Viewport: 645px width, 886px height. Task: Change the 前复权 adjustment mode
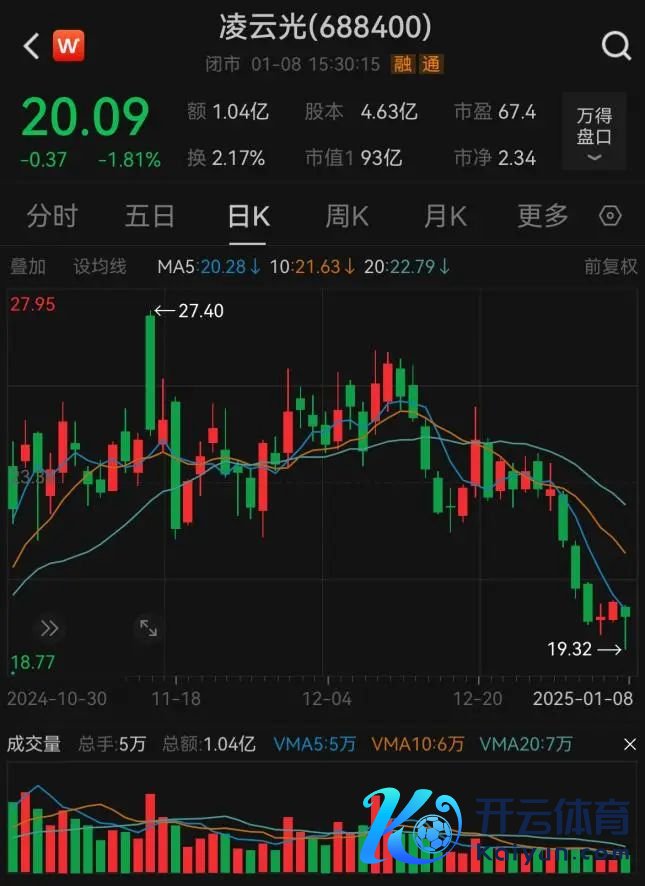point(610,266)
